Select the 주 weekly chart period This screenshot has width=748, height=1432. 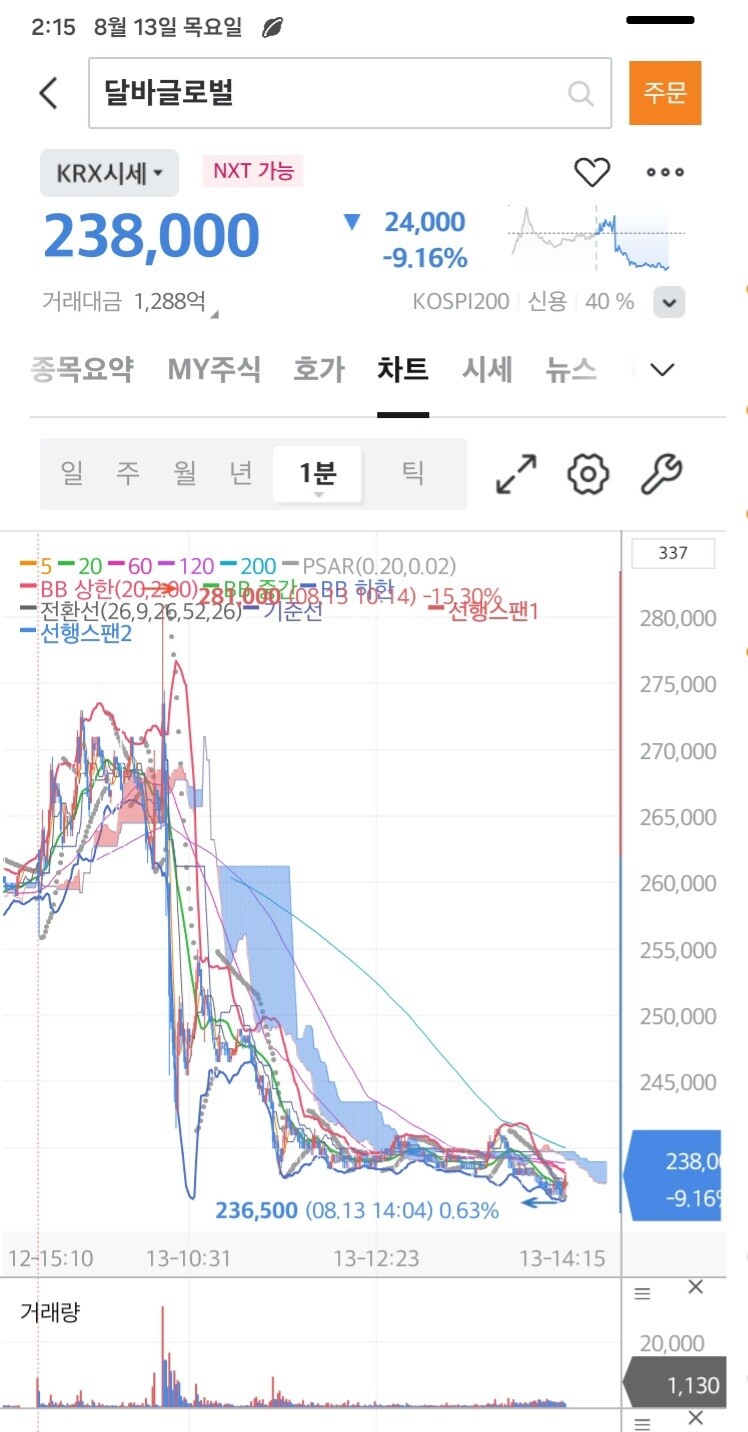[x=128, y=473]
